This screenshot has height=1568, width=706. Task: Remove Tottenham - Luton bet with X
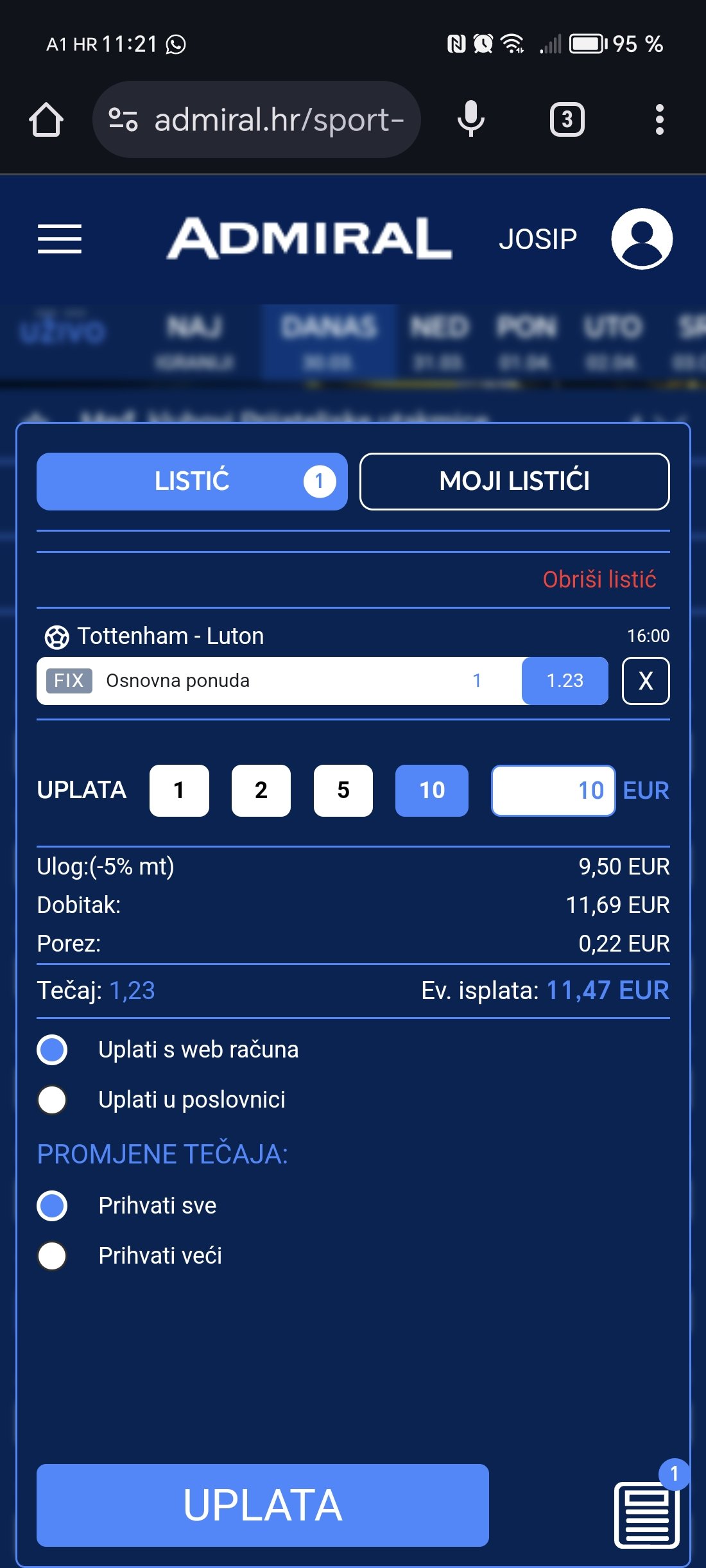coord(646,681)
